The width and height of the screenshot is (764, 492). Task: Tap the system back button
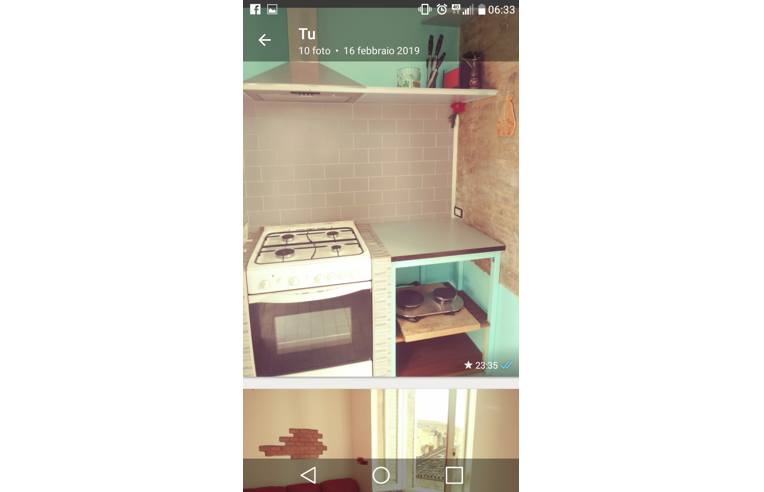[x=308, y=475]
